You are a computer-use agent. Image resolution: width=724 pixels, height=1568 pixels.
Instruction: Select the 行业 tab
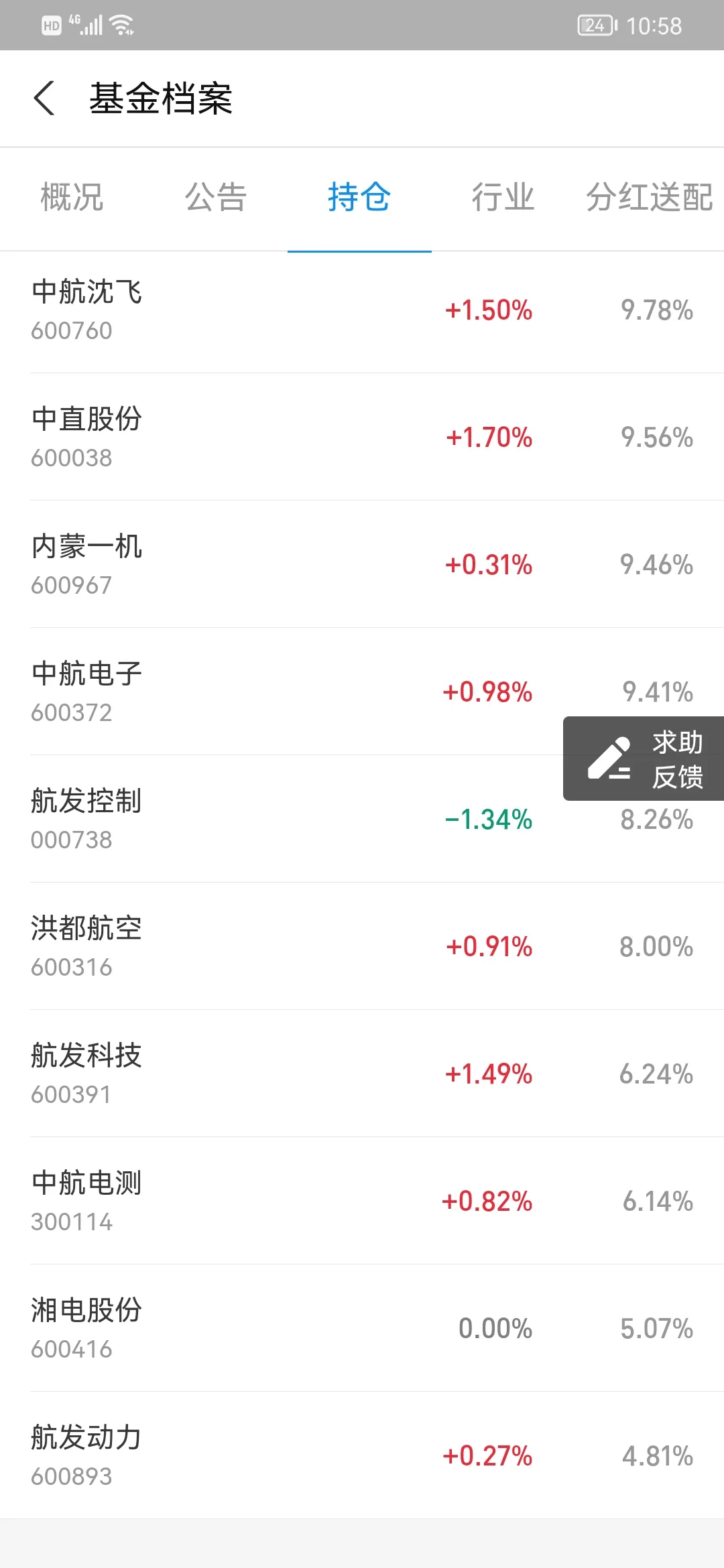[503, 198]
